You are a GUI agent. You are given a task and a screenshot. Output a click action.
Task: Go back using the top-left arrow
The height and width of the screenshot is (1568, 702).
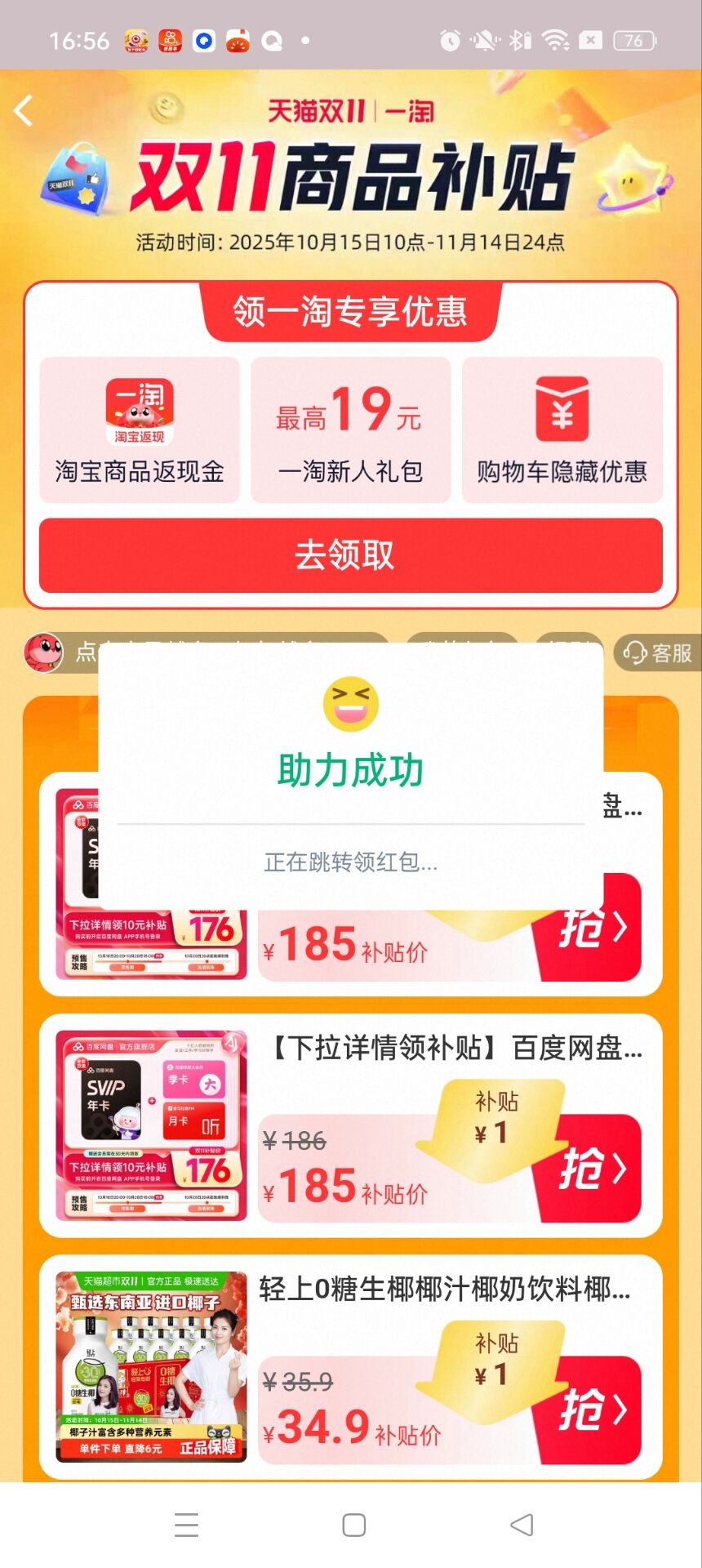24,111
